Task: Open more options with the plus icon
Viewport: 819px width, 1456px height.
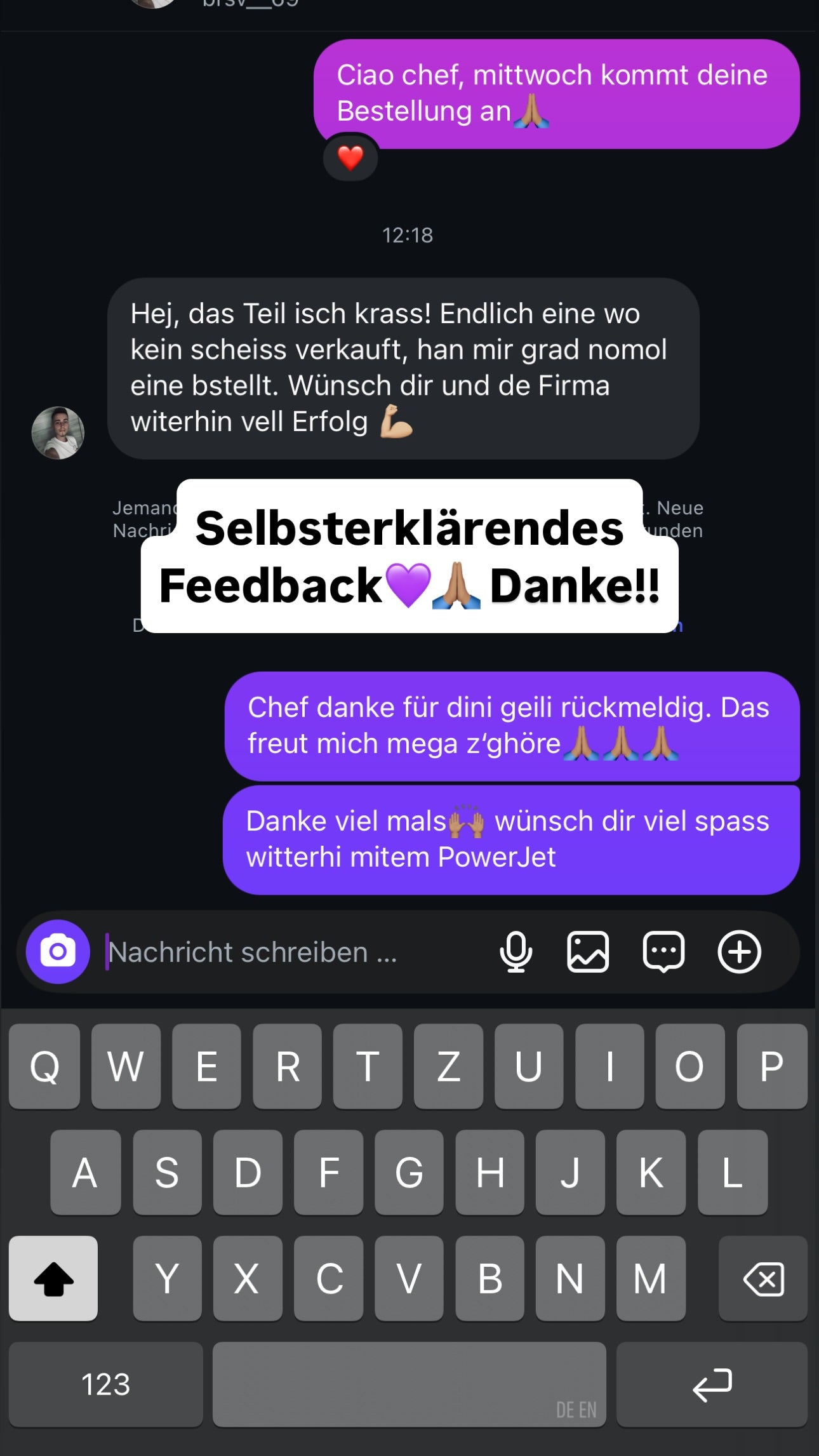Action: (739, 951)
